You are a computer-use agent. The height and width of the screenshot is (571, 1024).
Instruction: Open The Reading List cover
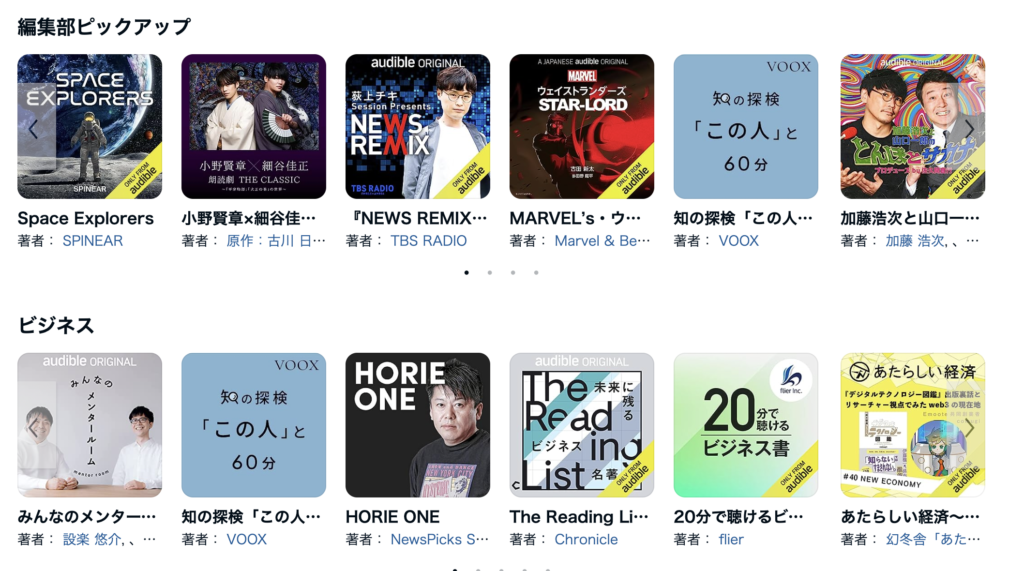pos(581,425)
